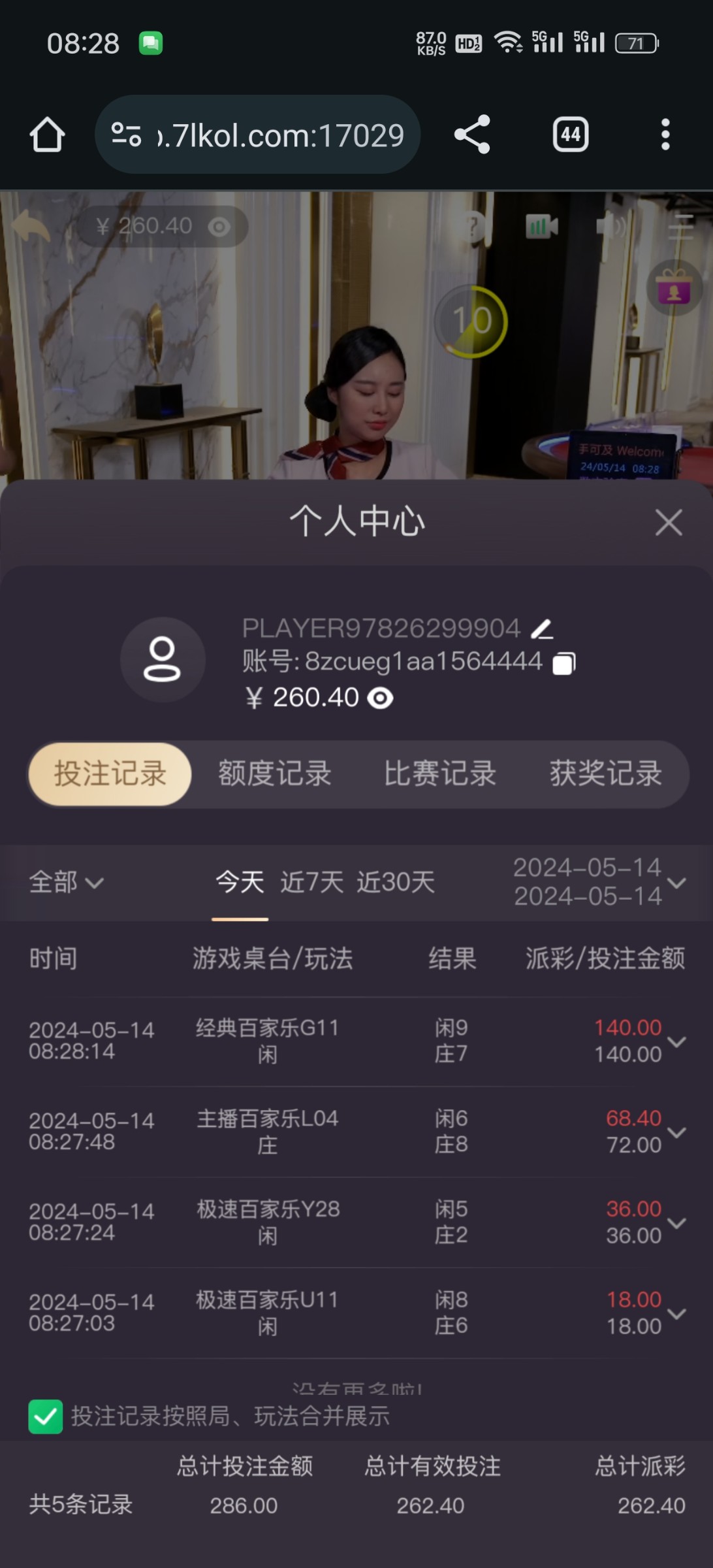Open the 全部 game filter dropdown

click(x=65, y=883)
